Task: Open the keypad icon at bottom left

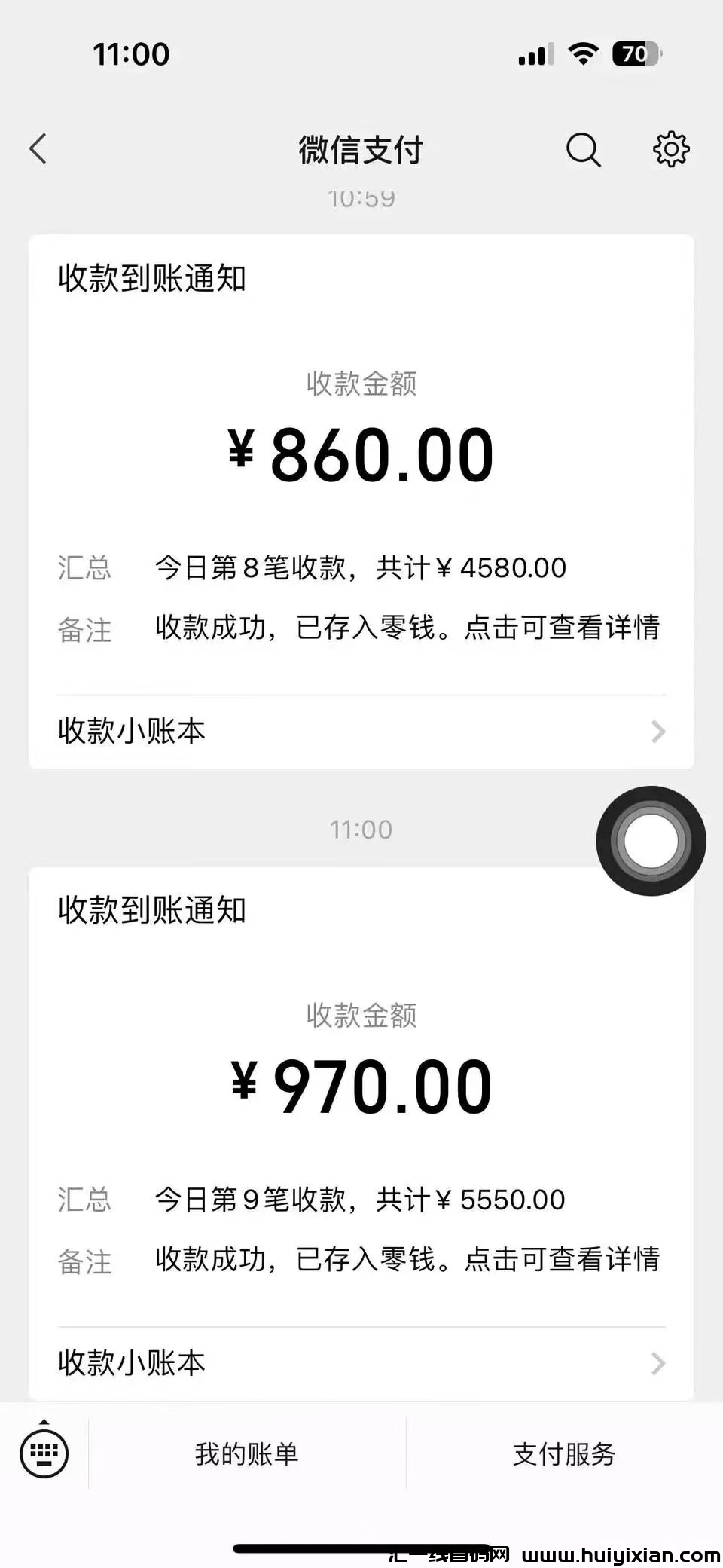Action: (43, 1453)
